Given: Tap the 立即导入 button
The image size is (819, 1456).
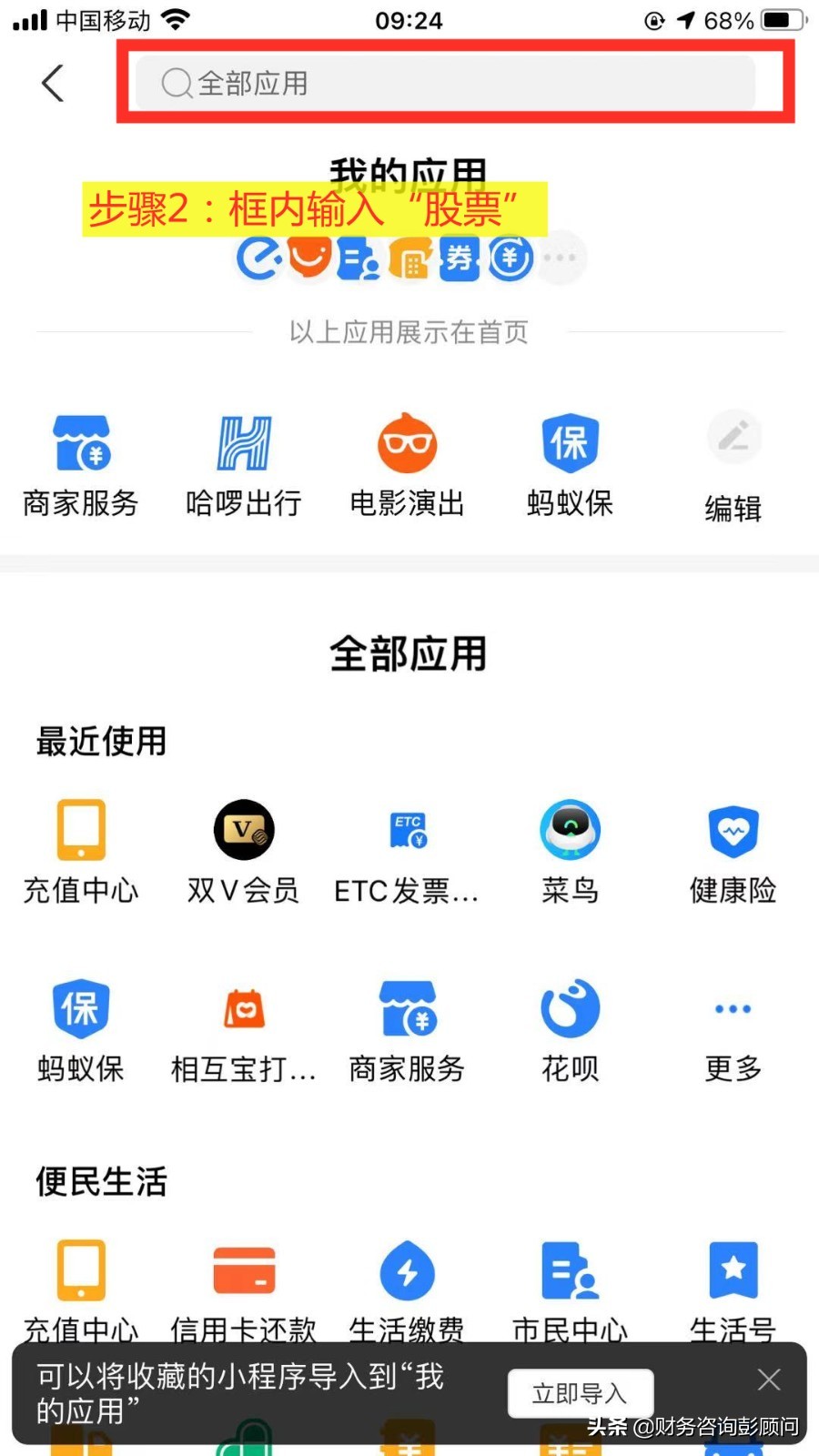Looking at the screenshot, I should (580, 1393).
